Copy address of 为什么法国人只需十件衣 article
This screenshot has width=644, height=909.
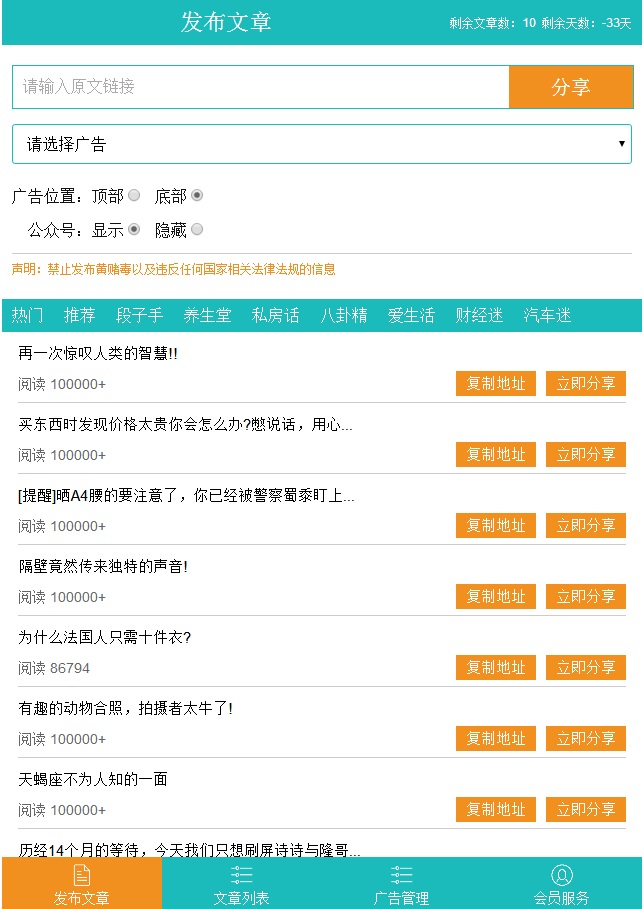click(x=496, y=668)
